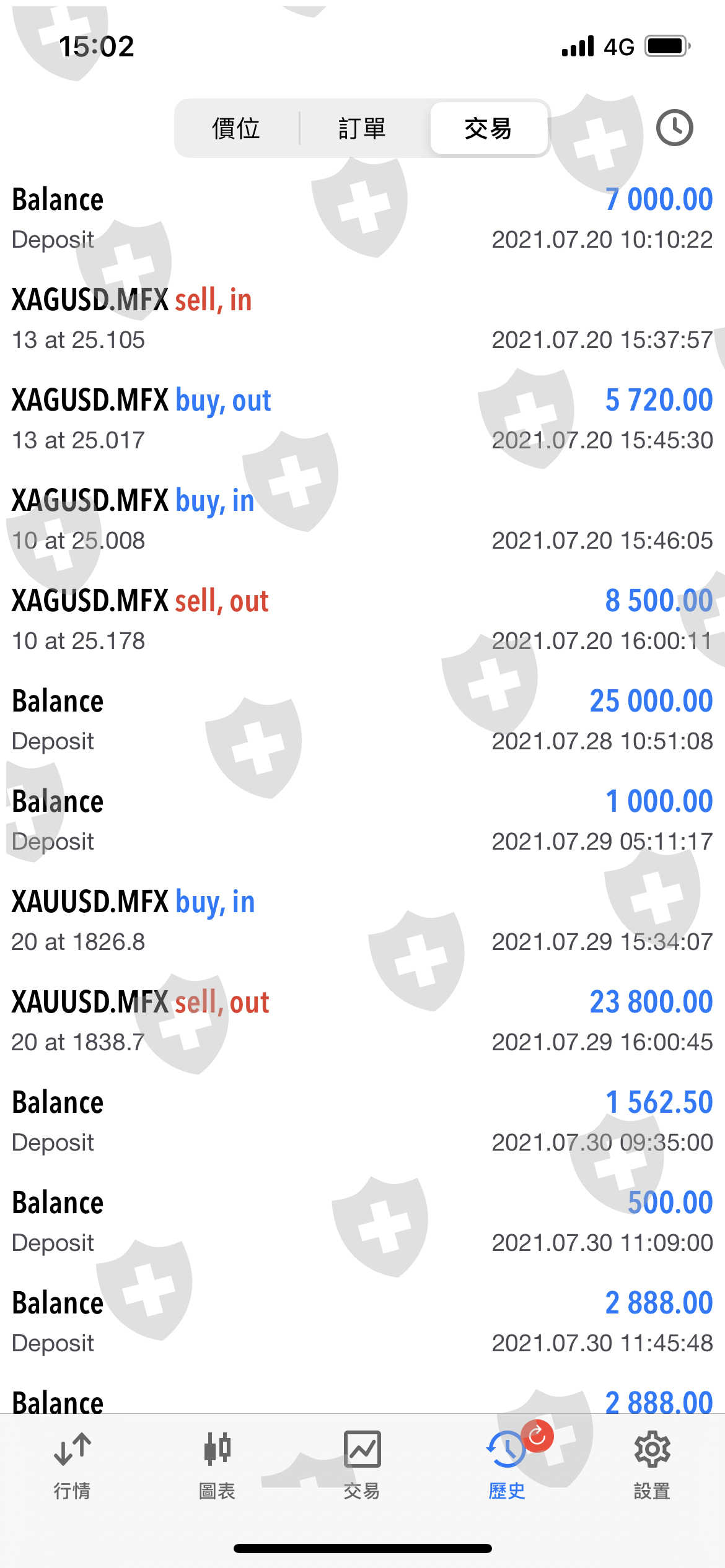Open the 1 562.50 deposit entry
The height and width of the screenshot is (1568, 725).
click(362, 1122)
